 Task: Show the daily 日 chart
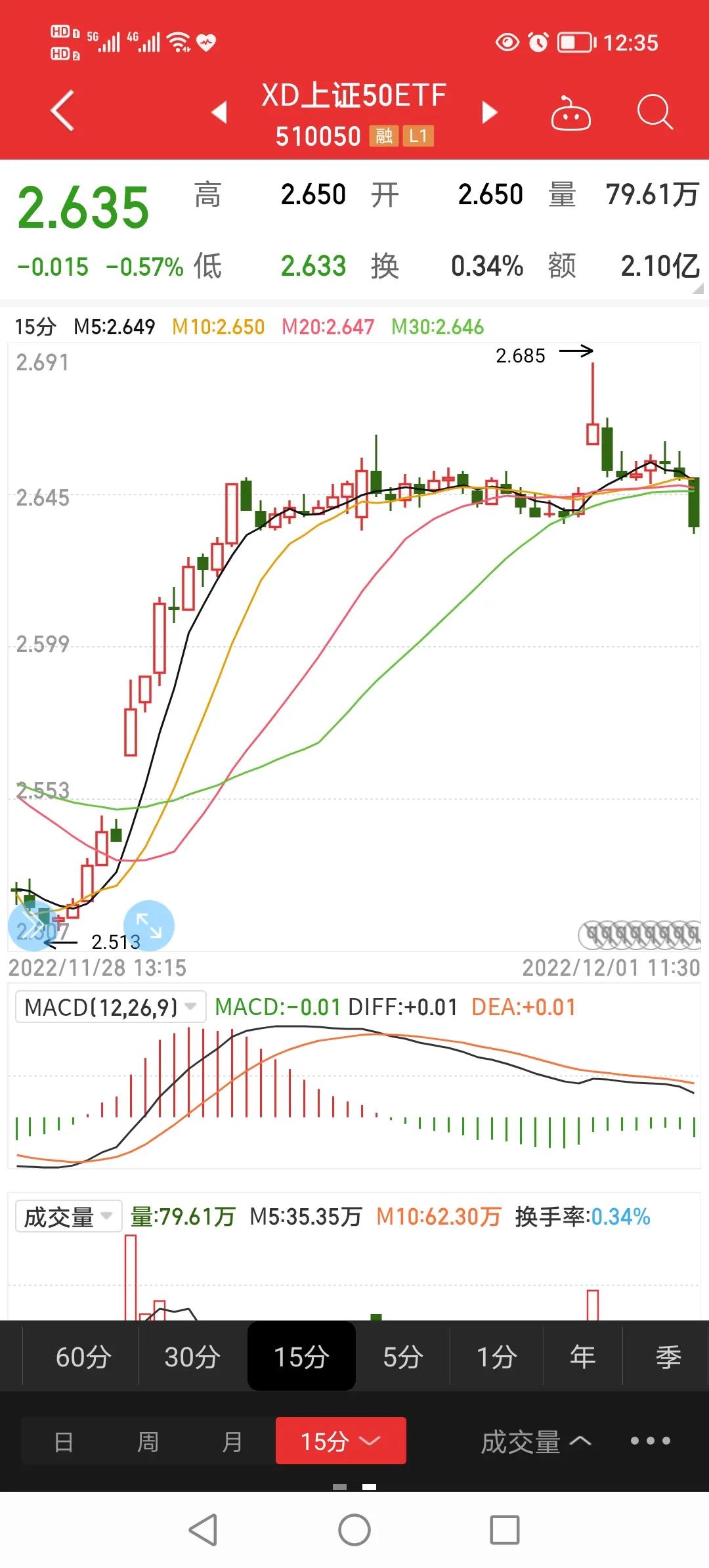(x=64, y=1441)
